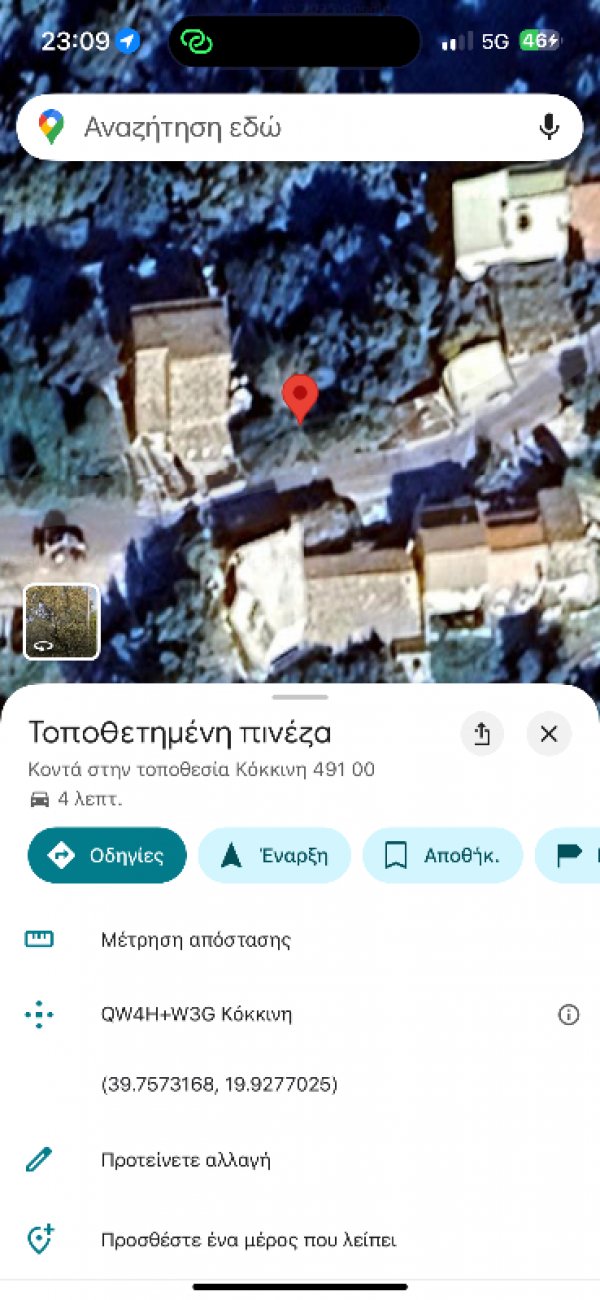Select Μέτρηση απόστασης to measure distance
Viewport: 600px width, 1300px height.
point(300,940)
